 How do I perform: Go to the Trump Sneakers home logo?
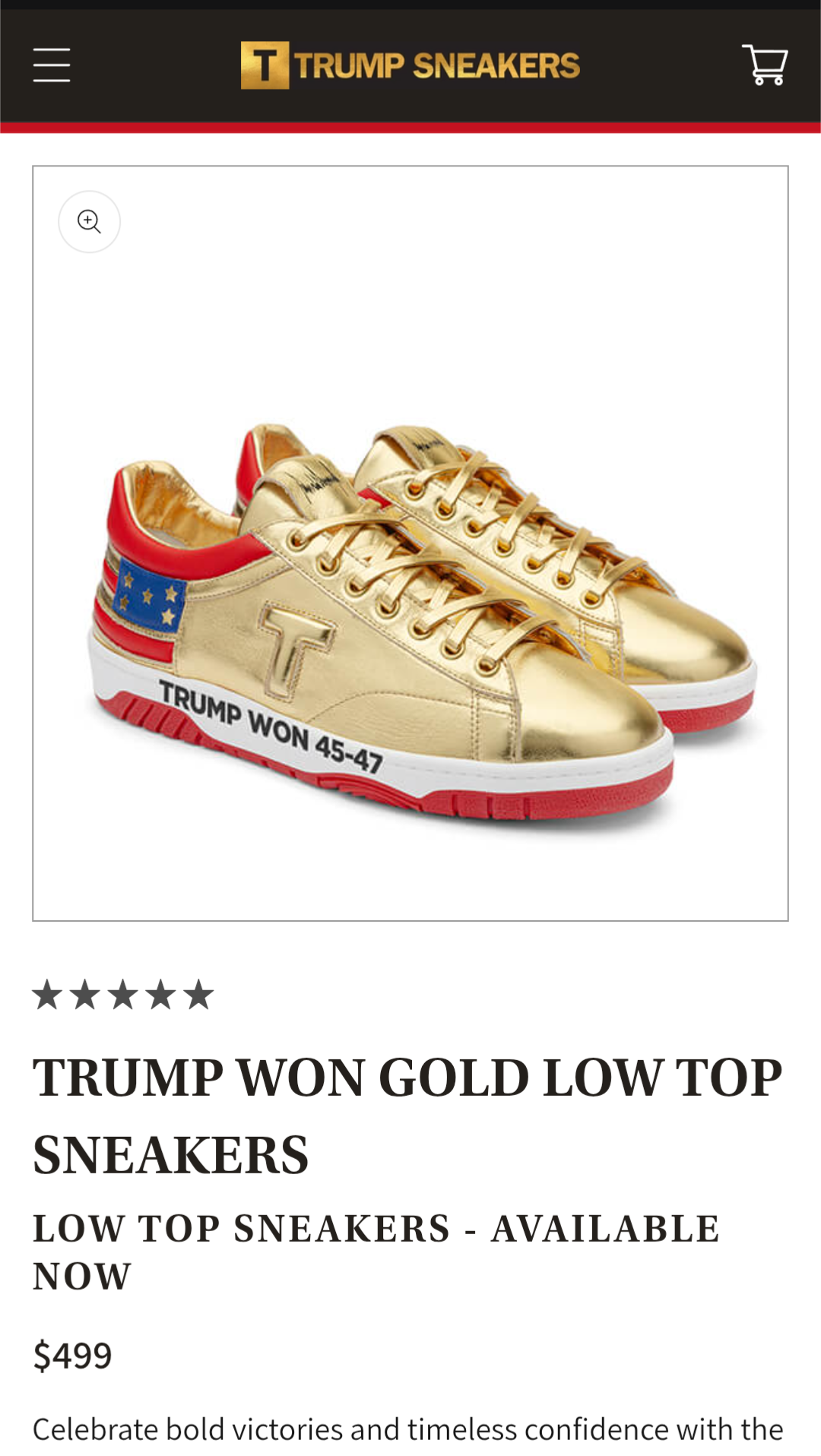(410, 65)
